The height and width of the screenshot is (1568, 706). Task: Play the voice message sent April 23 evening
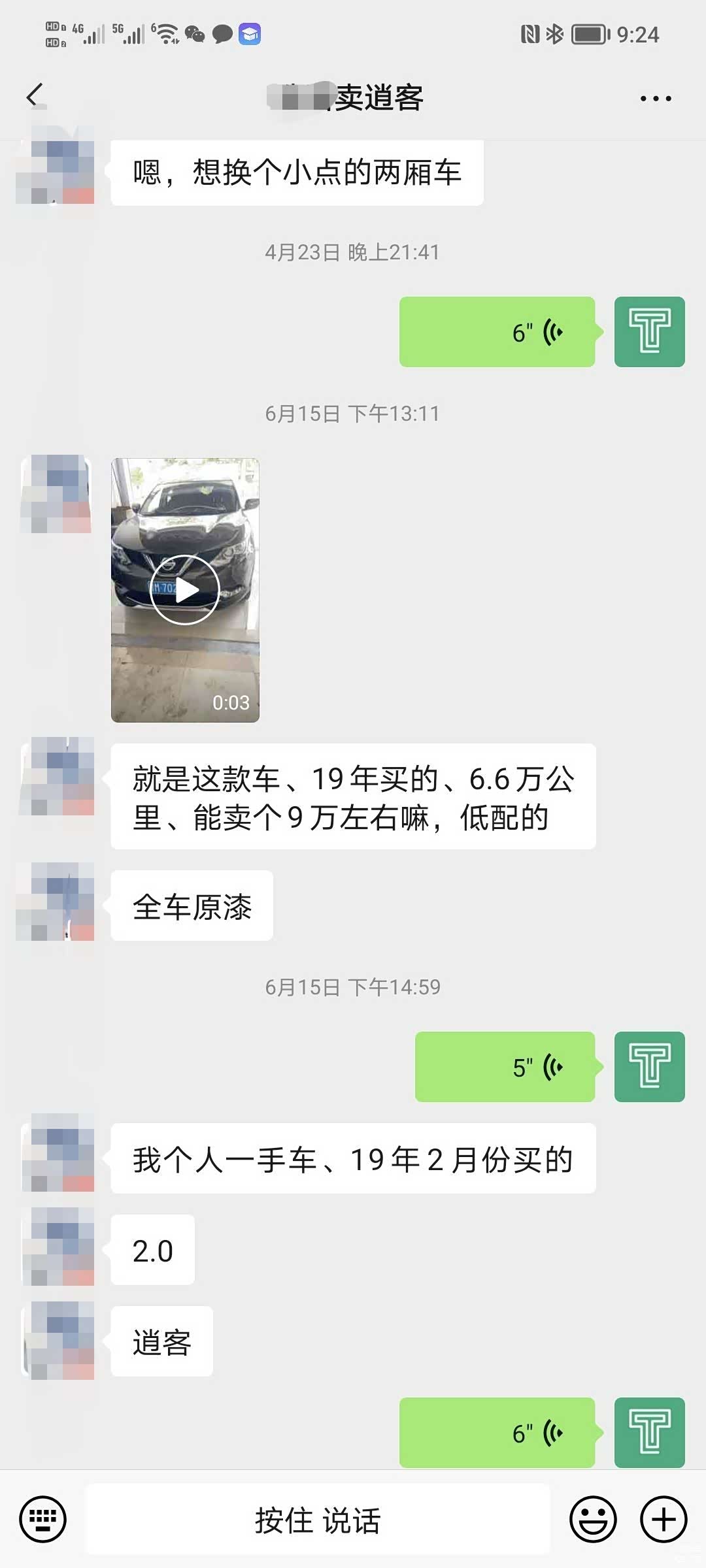pyautogui.click(x=497, y=332)
